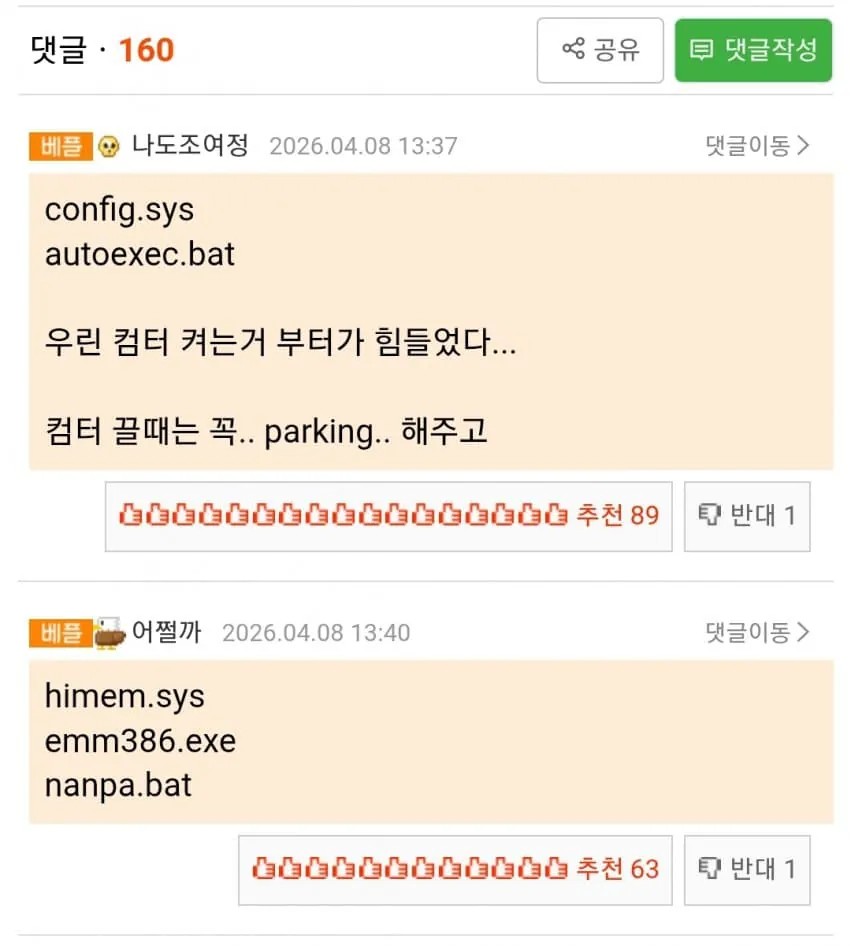This screenshot has width=850, height=946.
Task: Downvote 나도조여정's comment with 반대
Action: tap(747, 516)
